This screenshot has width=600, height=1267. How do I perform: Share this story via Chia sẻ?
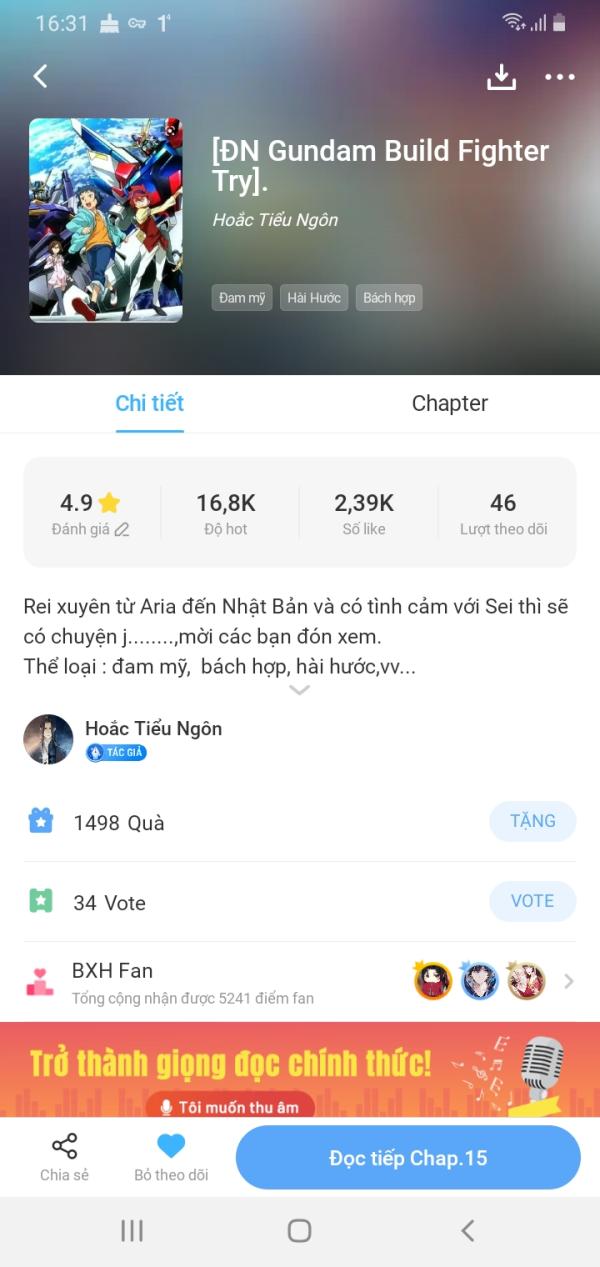click(64, 1158)
